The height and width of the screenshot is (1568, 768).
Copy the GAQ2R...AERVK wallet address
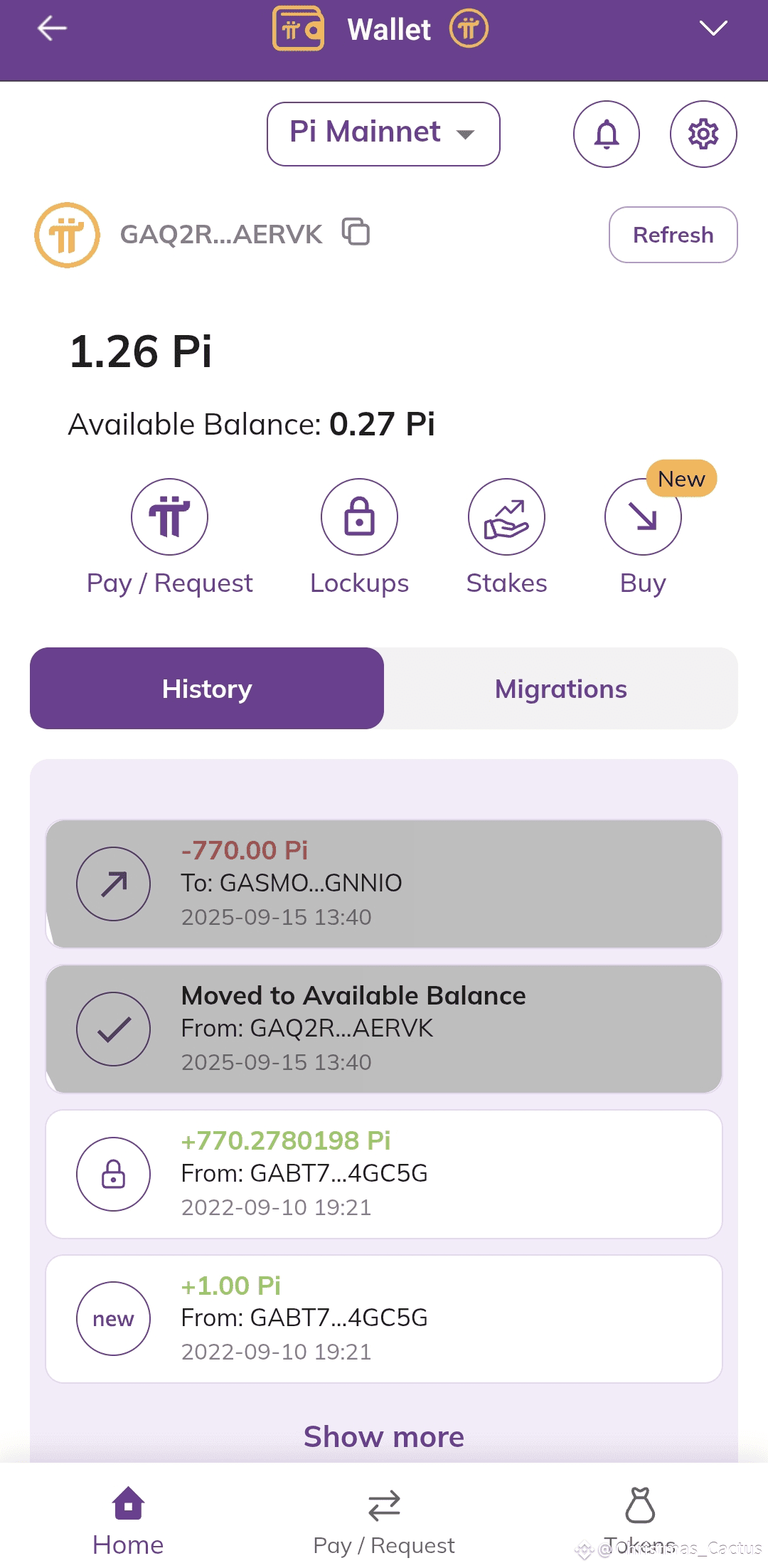356,232
